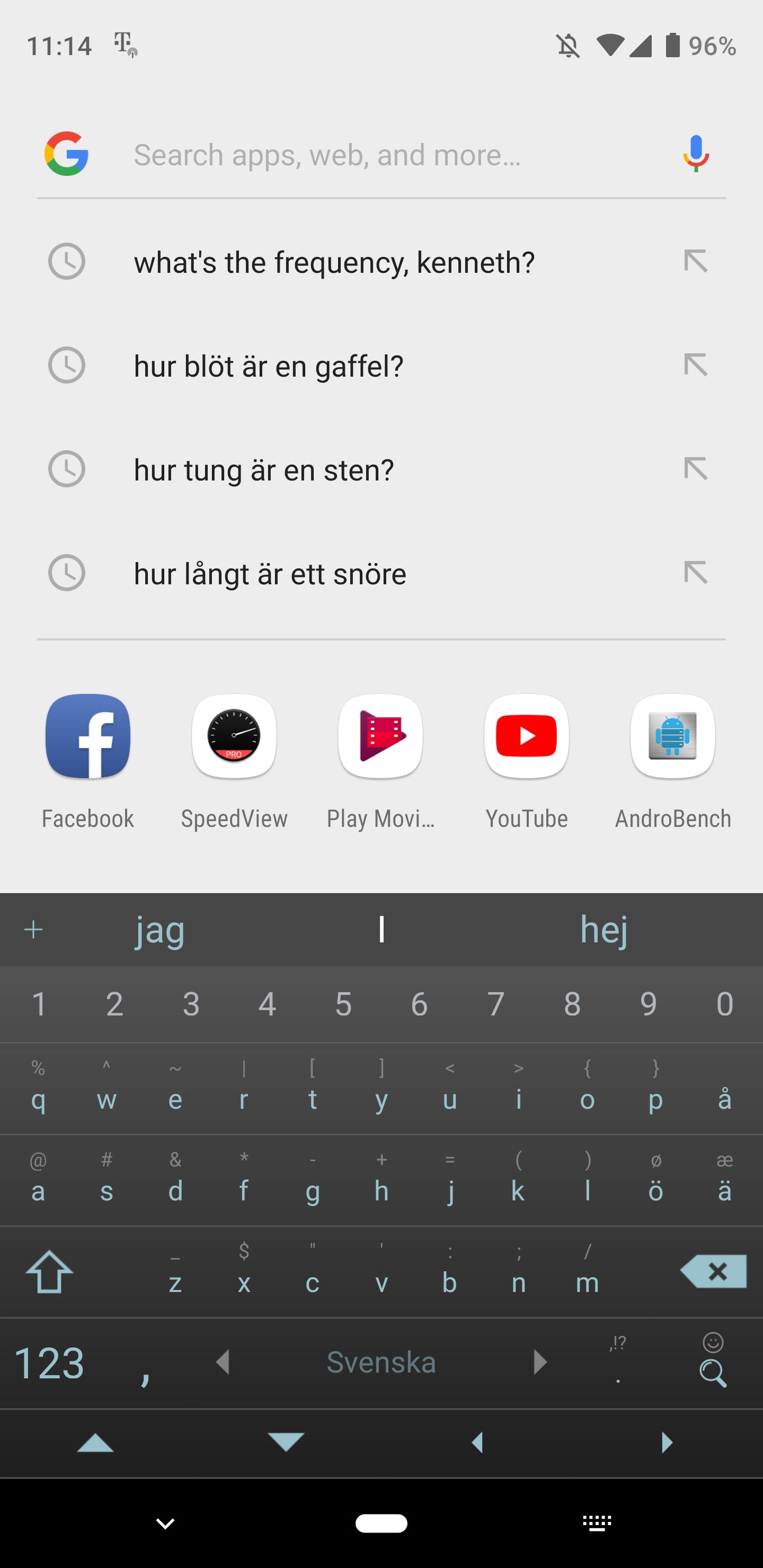763x1568 pixels.
Task: Enable the shift key
Action: click(49, 1271)
